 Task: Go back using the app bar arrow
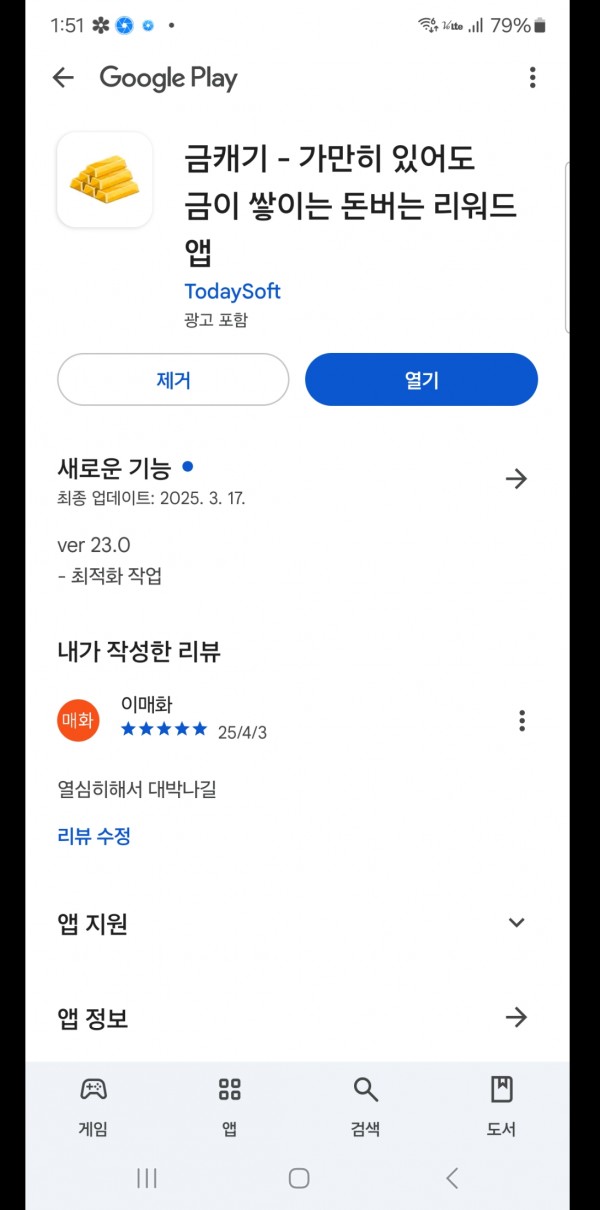coord(63,78)
